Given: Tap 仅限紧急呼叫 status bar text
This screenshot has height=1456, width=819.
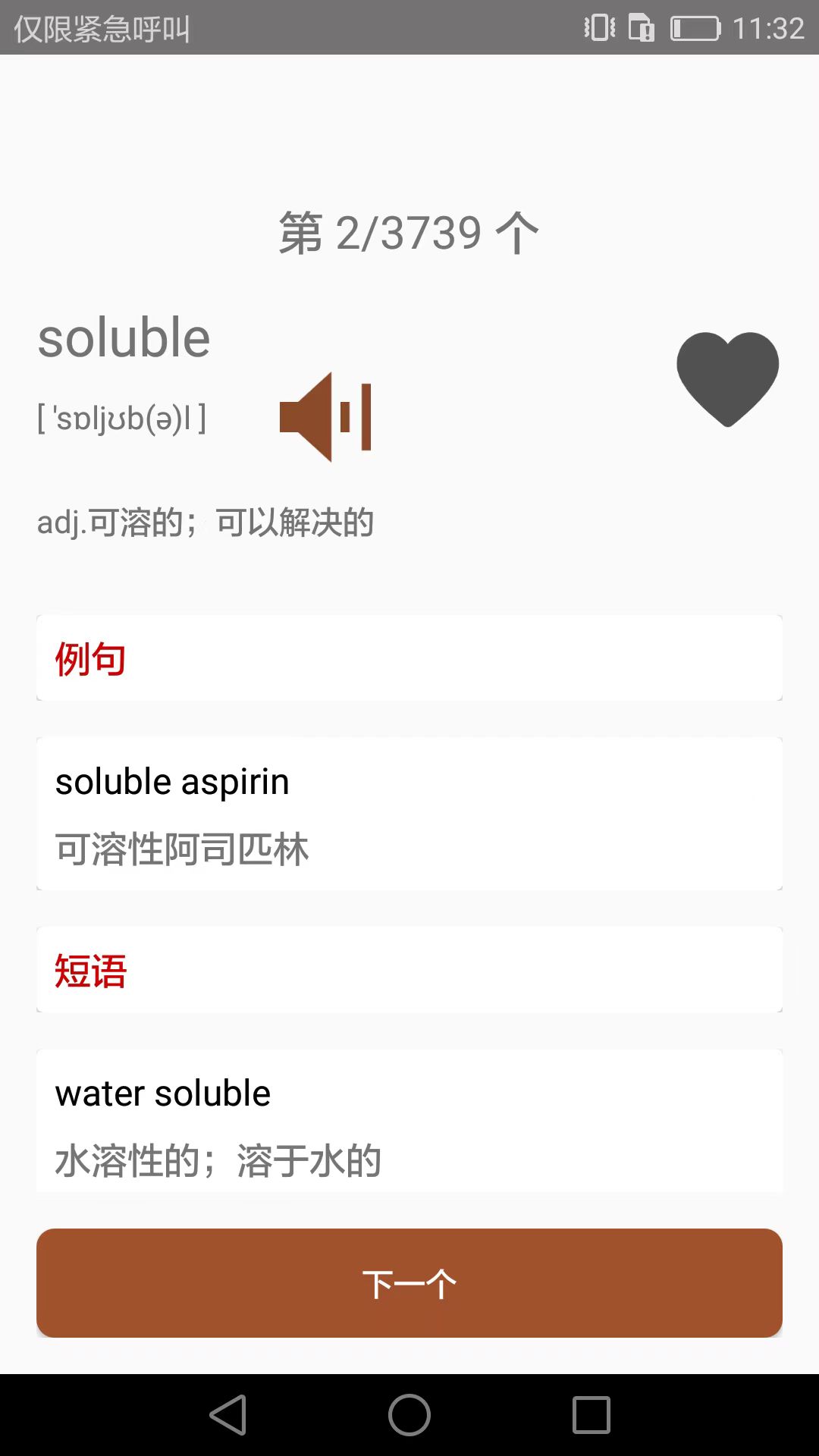Looking at the screenshot, I should (x=102, y=28).
